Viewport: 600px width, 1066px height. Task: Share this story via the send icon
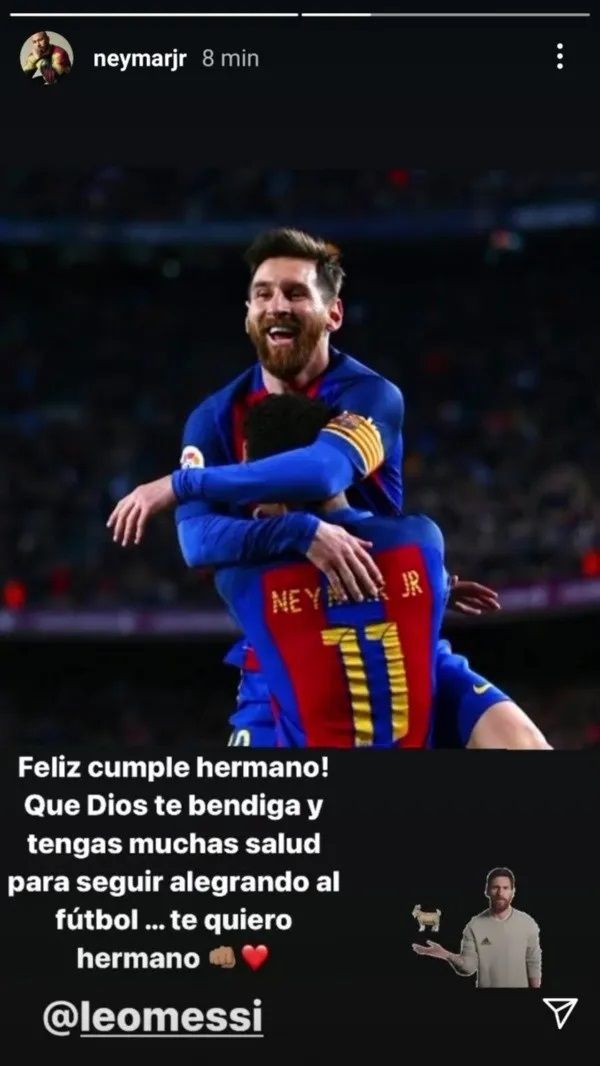pyautogui.click(x=560, y=1012)
